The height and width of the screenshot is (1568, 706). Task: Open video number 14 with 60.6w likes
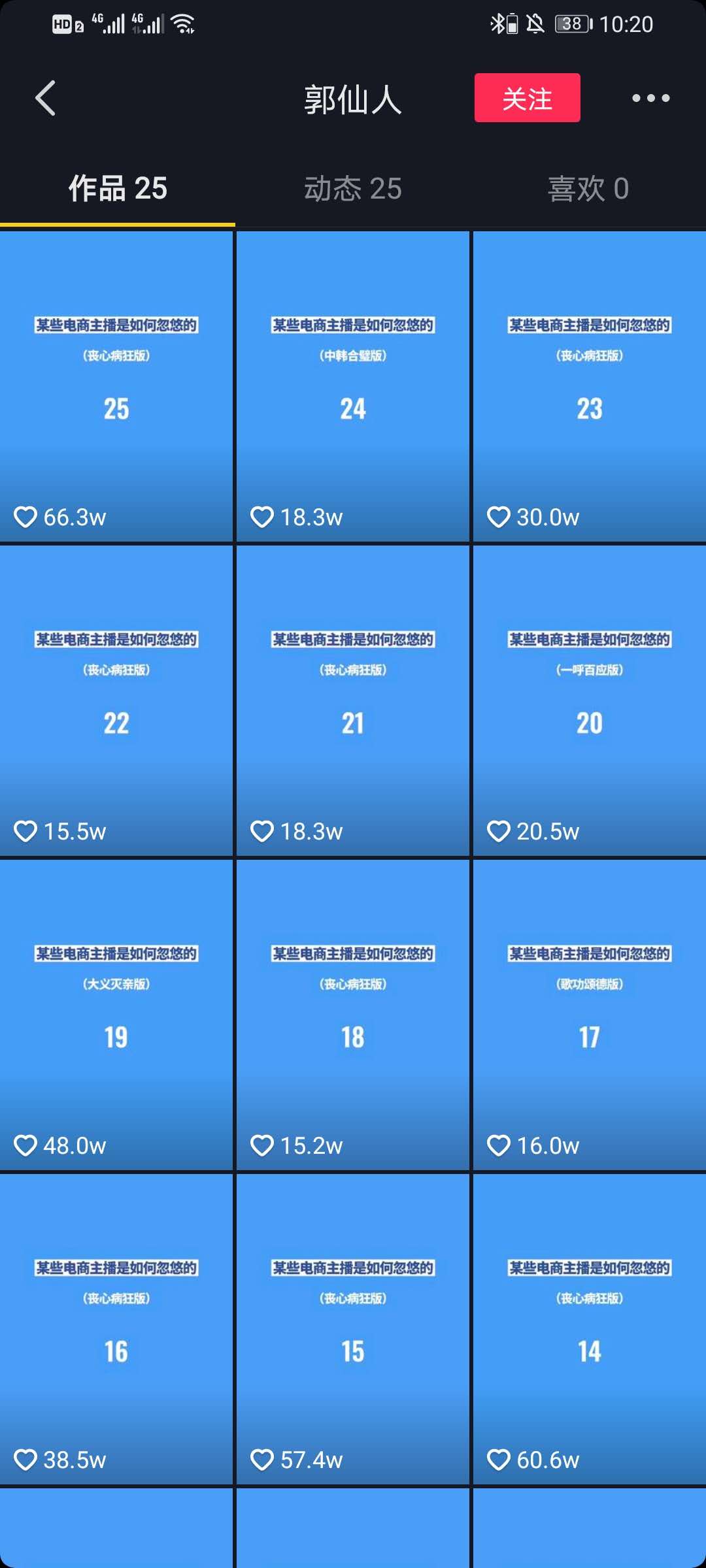point(589,1329)
